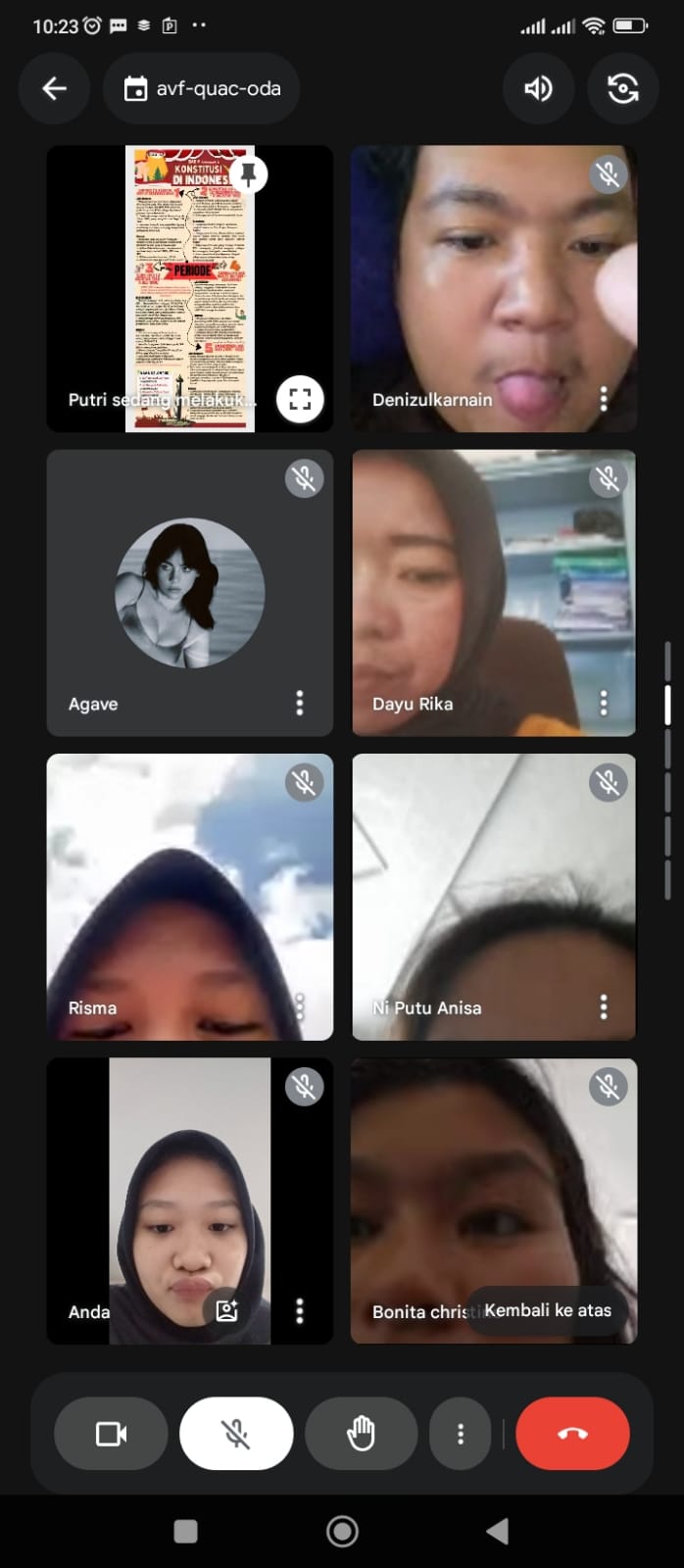
Task: Leave the call
Action: 572,1434
